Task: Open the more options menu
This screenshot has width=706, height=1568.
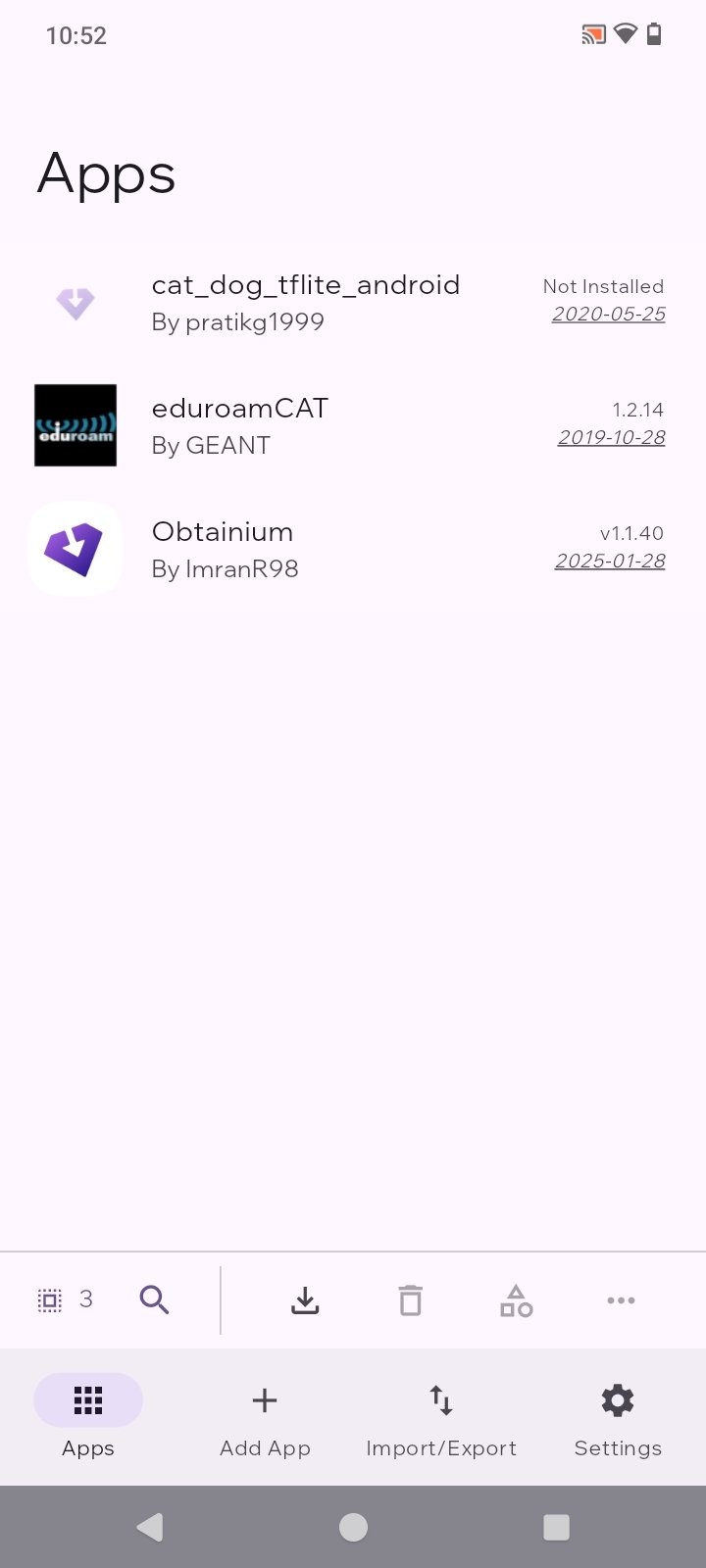Action: (x=621, y=1300)
